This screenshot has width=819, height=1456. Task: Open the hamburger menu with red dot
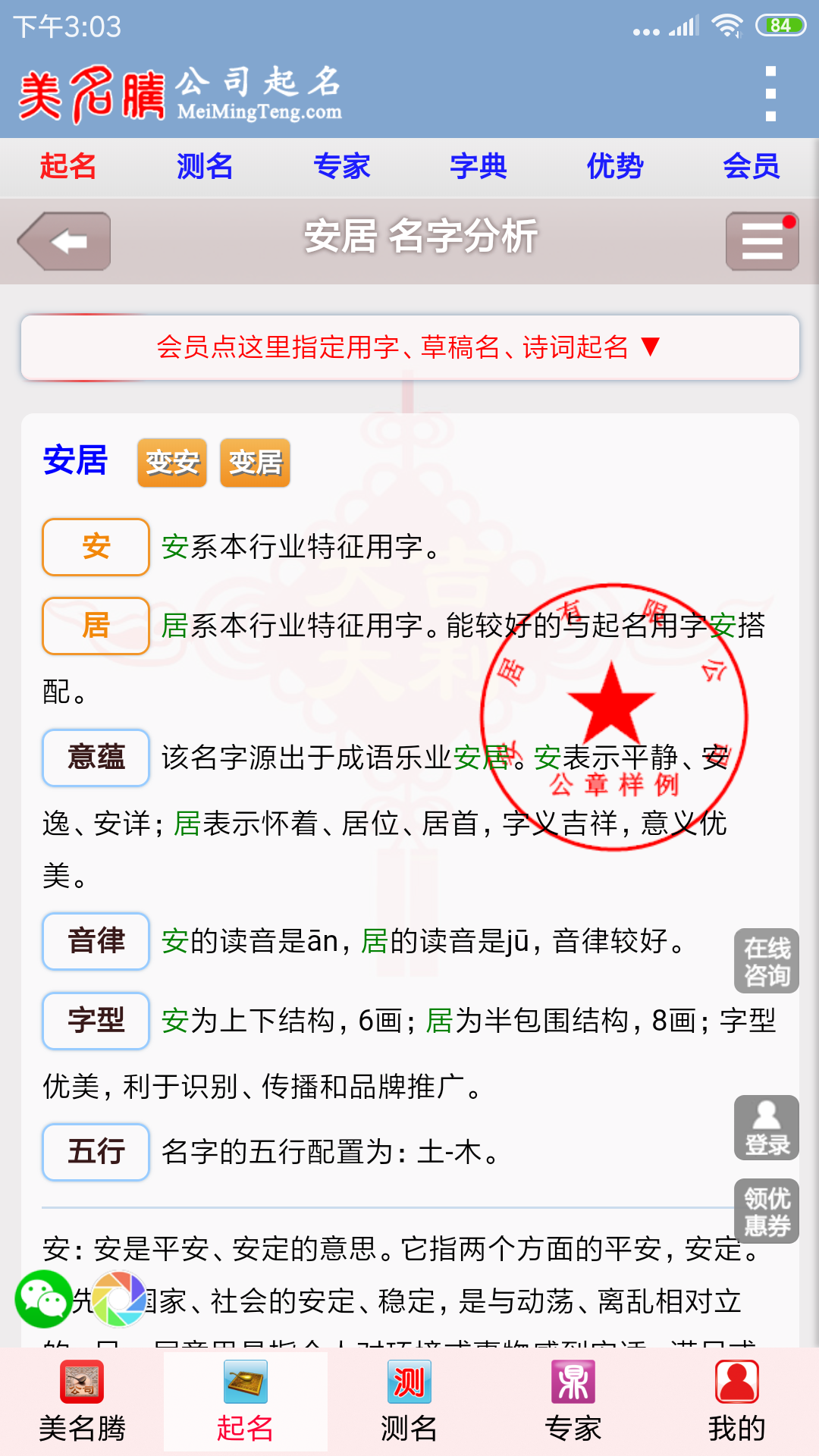tap(761, 242)
